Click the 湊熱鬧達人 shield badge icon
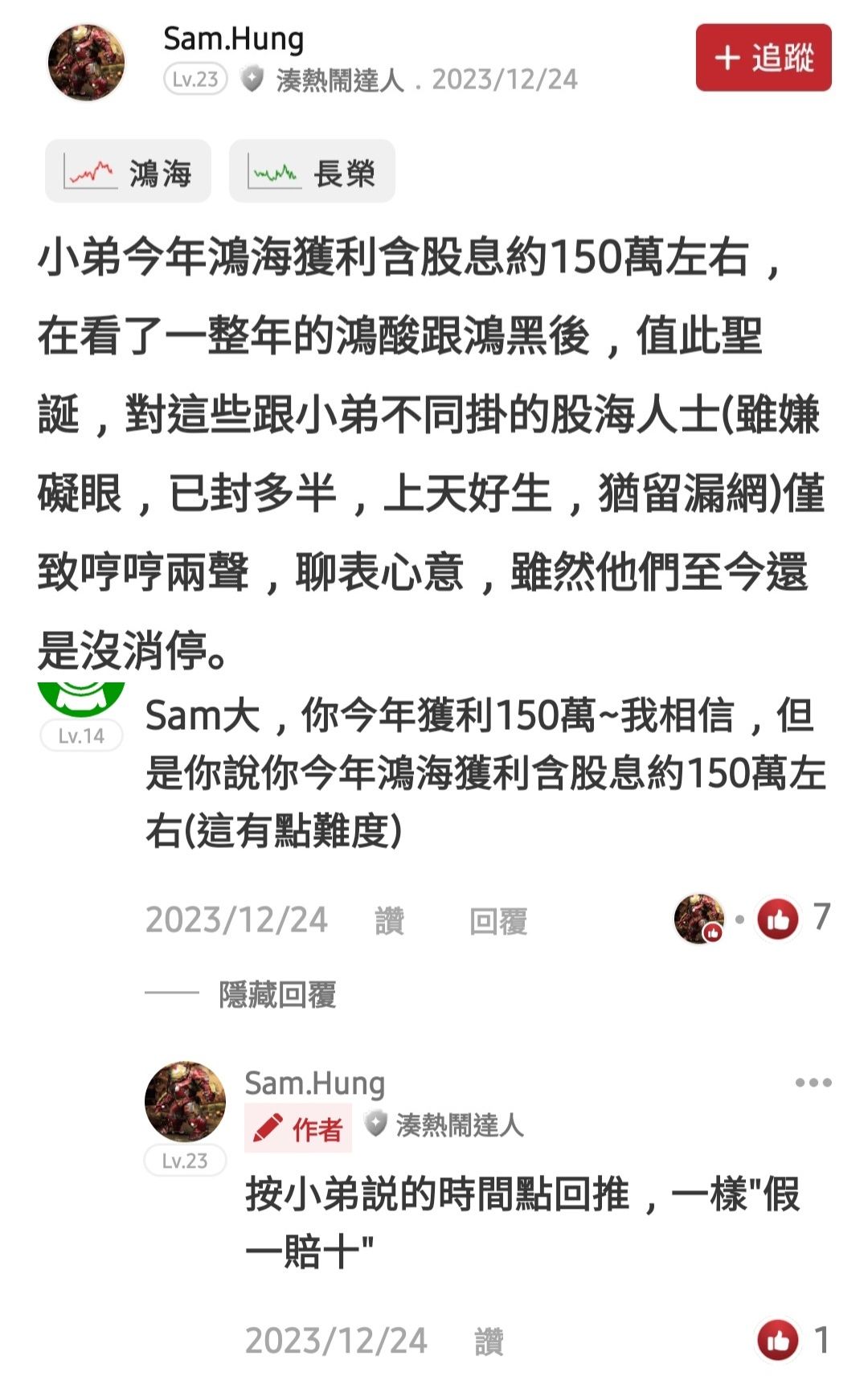This screenshot has width=868, height=1376. 253,79
